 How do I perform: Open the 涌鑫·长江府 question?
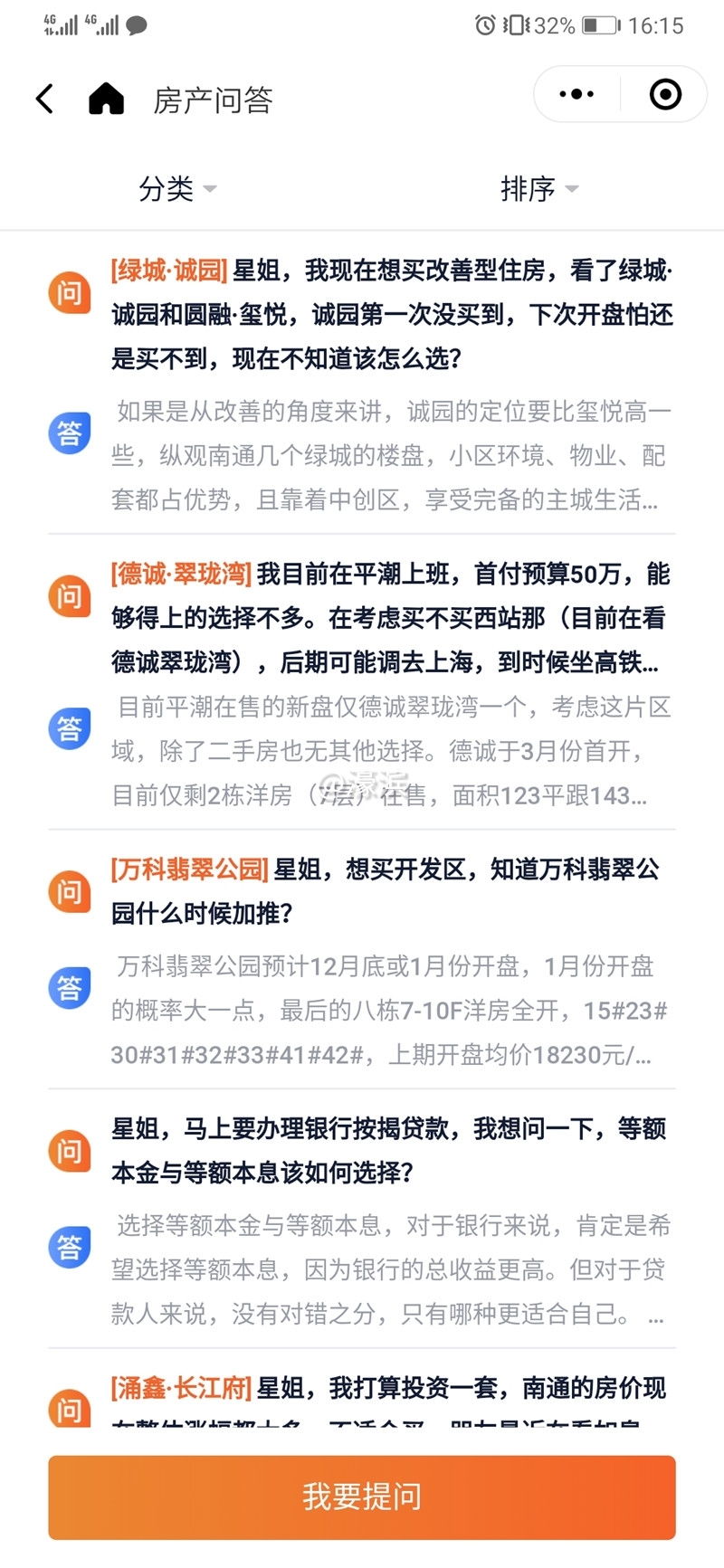[x=389, y=1391]
